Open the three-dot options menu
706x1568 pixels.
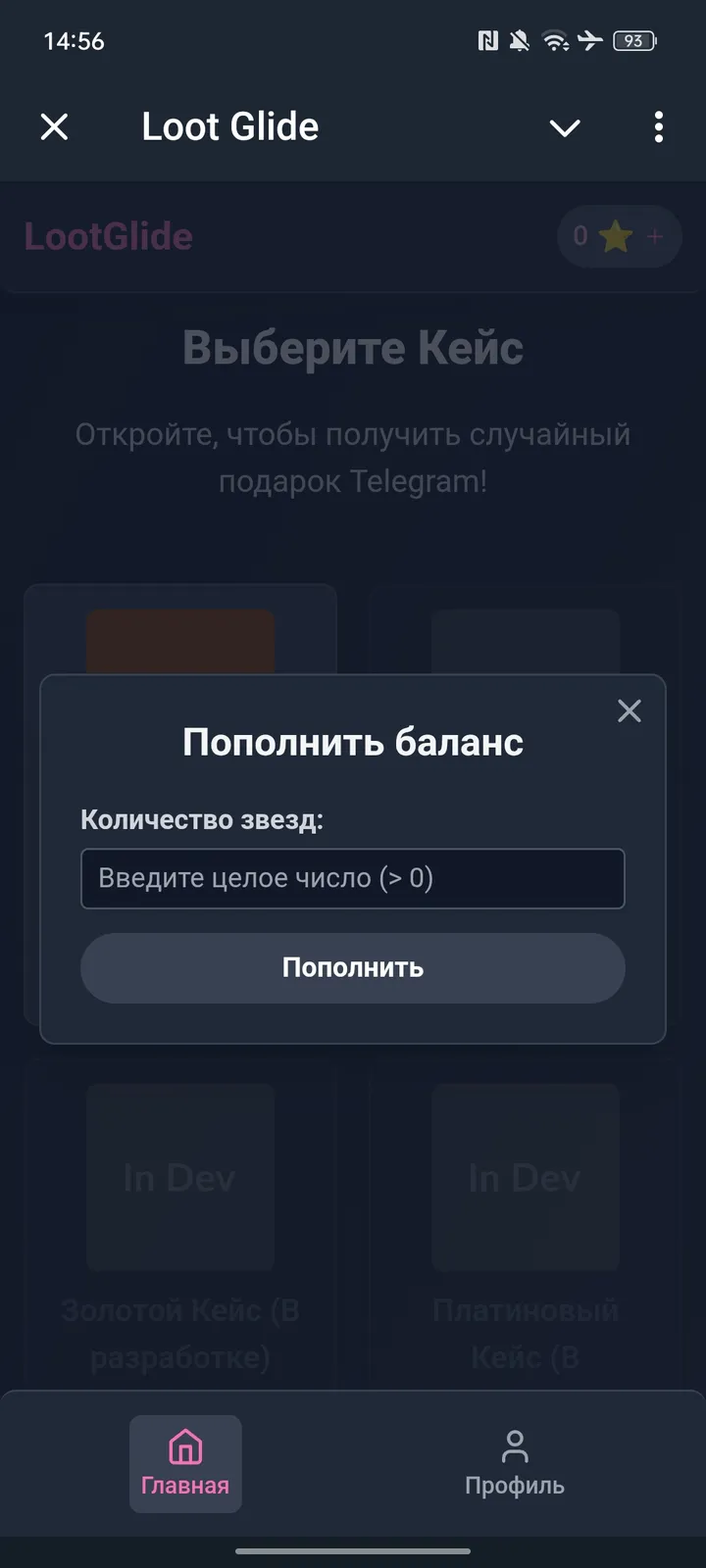click(x=658, y=127)
